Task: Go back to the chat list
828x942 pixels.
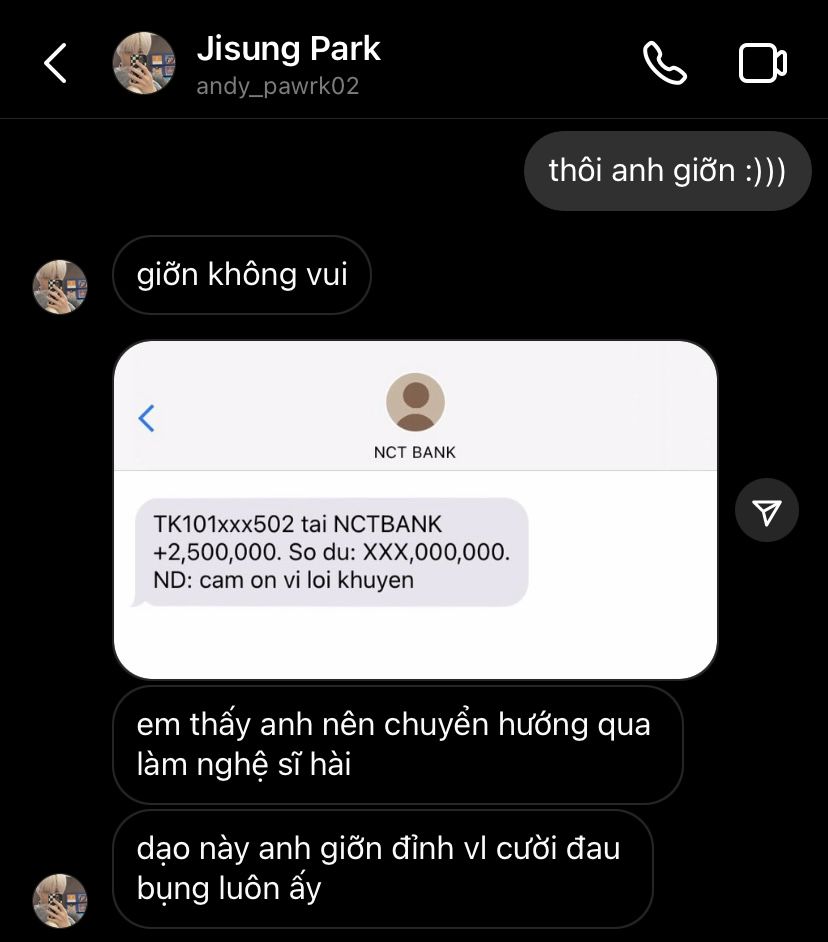Action: click(56, 63)
